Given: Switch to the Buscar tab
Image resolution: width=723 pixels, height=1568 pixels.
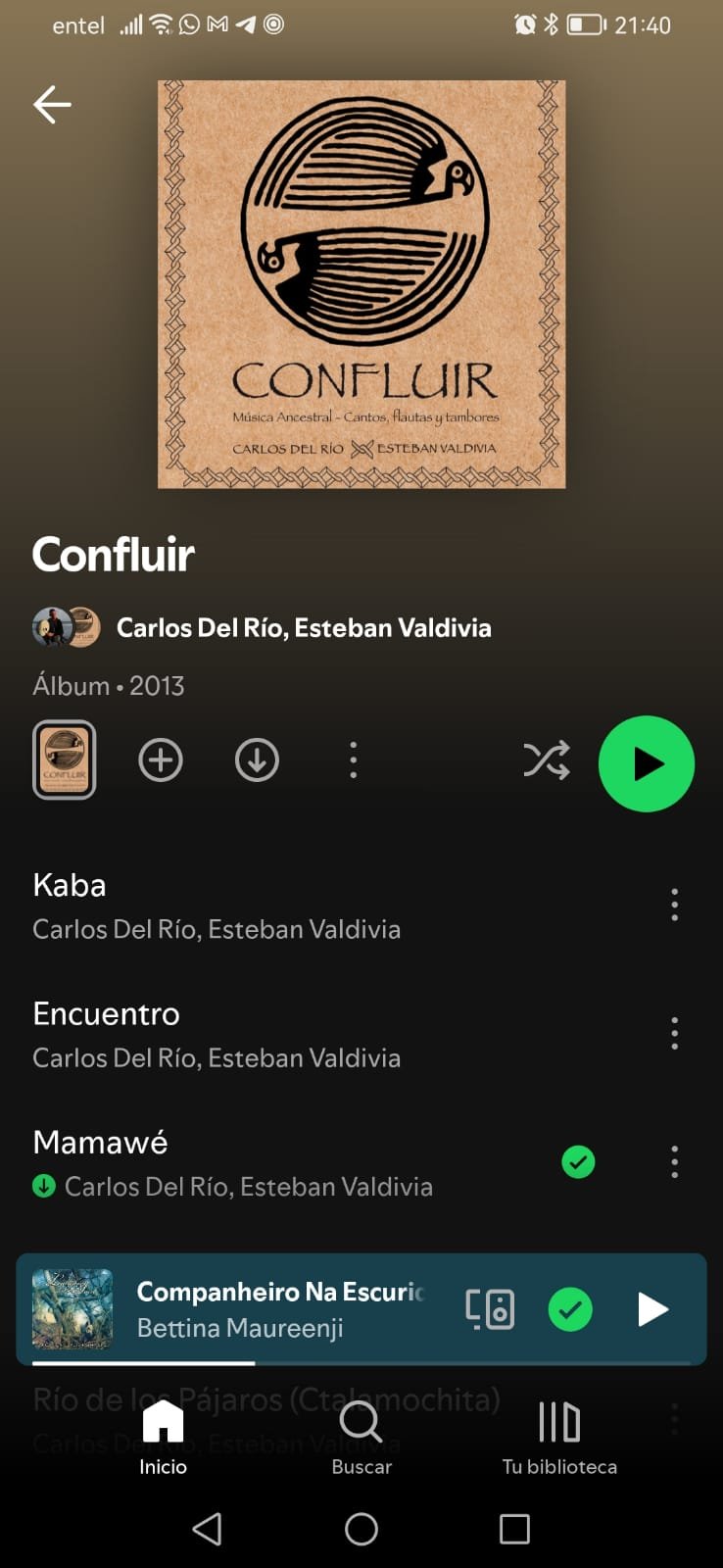Looking at the screenshot, I should click(361, 1438).
